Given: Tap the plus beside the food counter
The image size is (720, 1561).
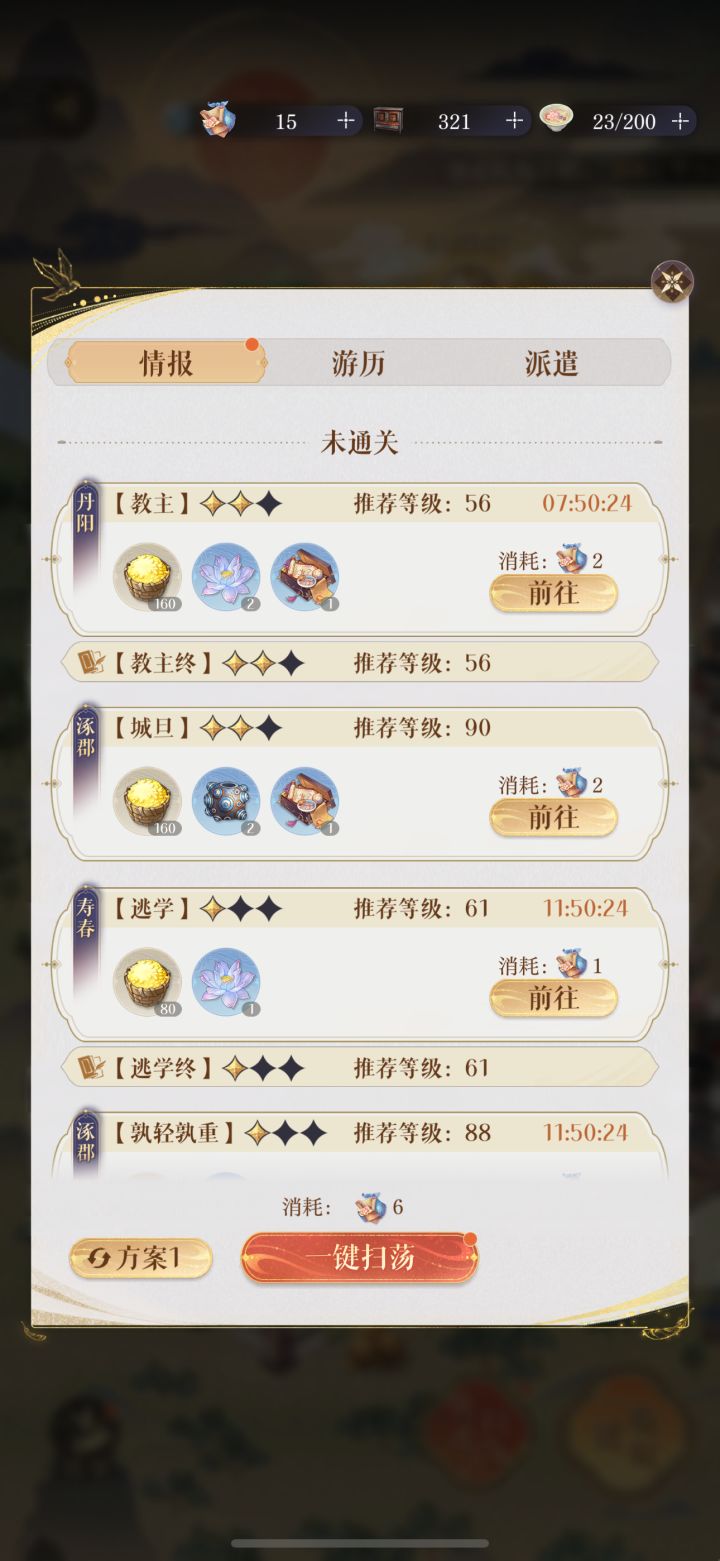Looking at the screenshot, I should click(682, 120).
